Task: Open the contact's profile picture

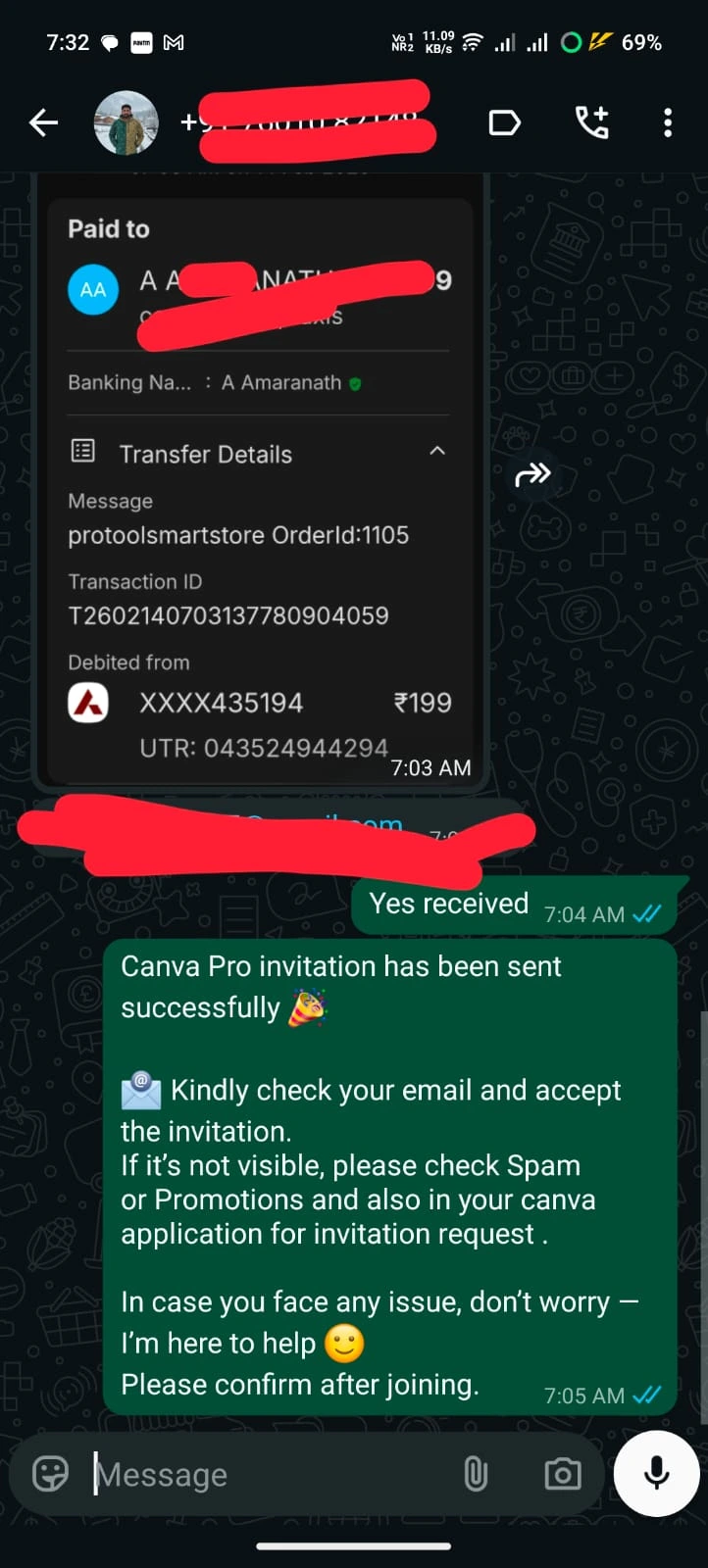Action: tap(126, 122)
